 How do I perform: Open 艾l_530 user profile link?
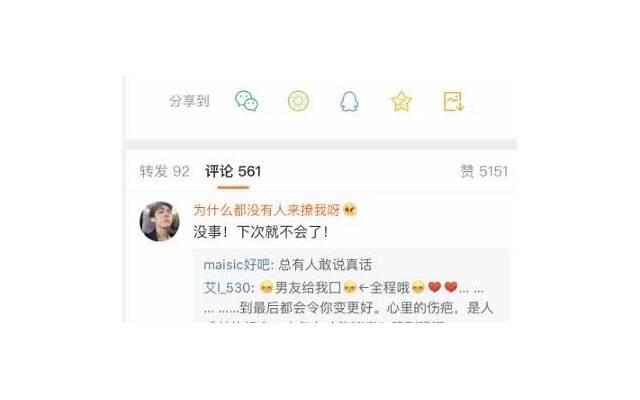(226, 287)
